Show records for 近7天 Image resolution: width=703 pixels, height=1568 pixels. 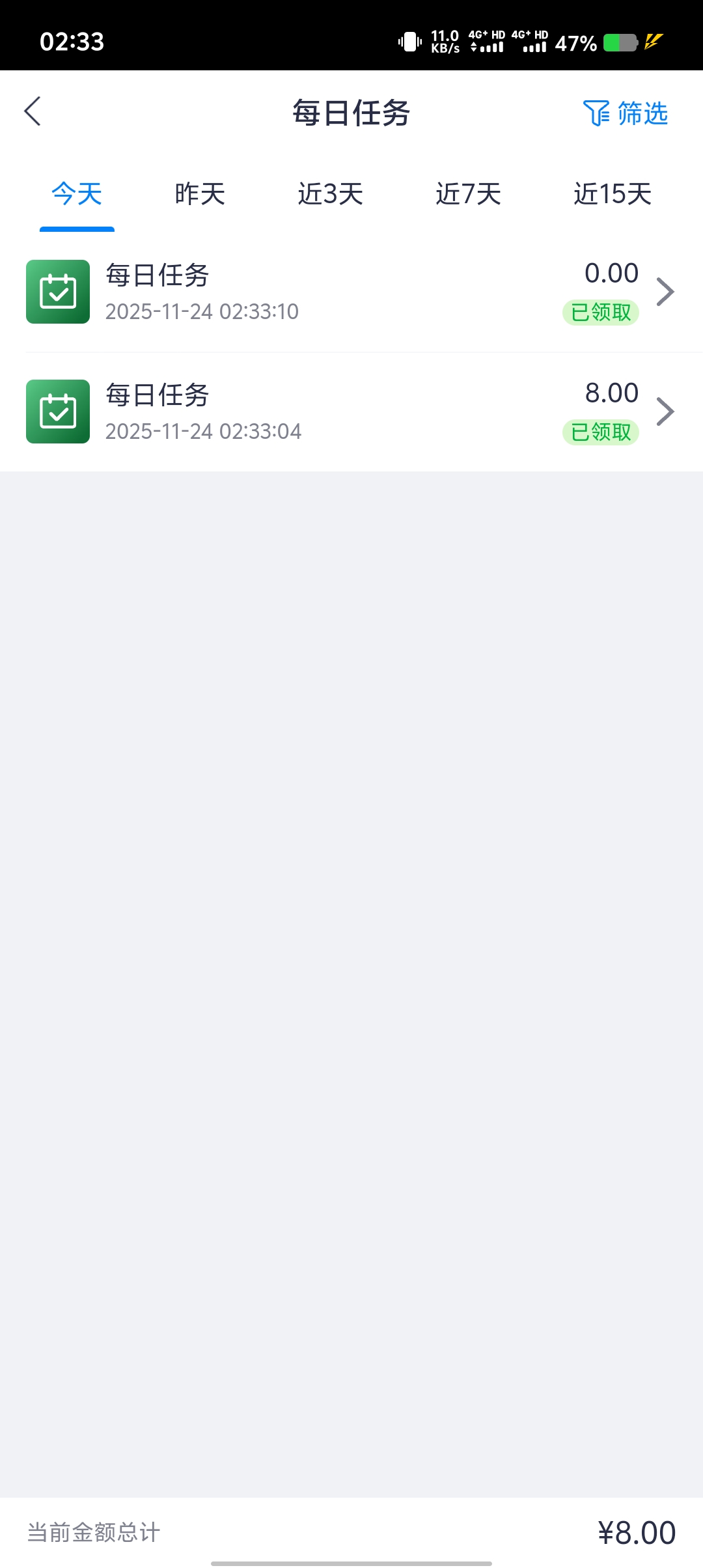468,194
